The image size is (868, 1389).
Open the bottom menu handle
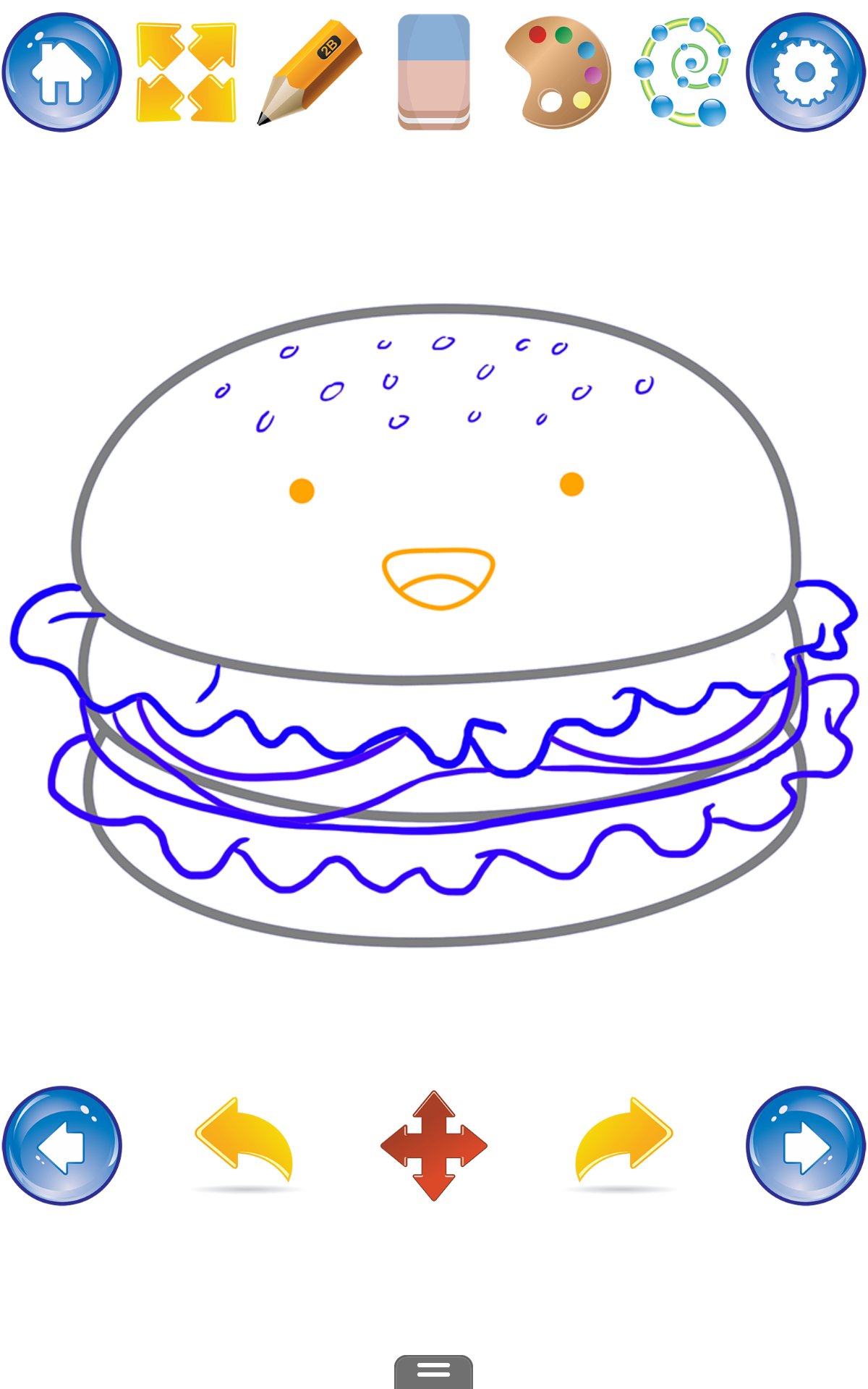click(x=434, y=1371)
